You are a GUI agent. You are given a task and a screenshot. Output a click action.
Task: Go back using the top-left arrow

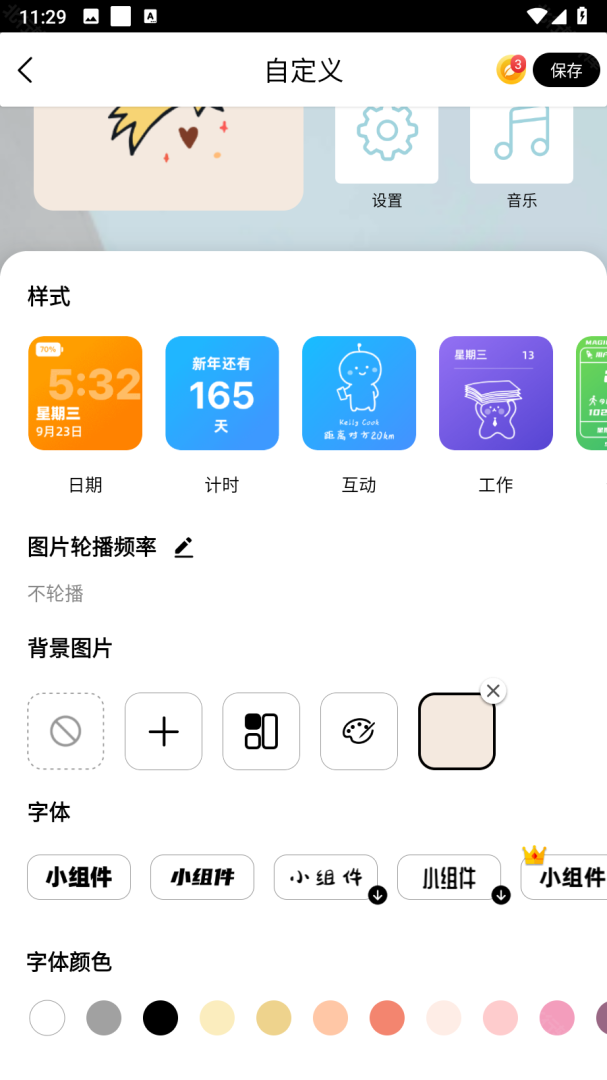coord(26,70)
